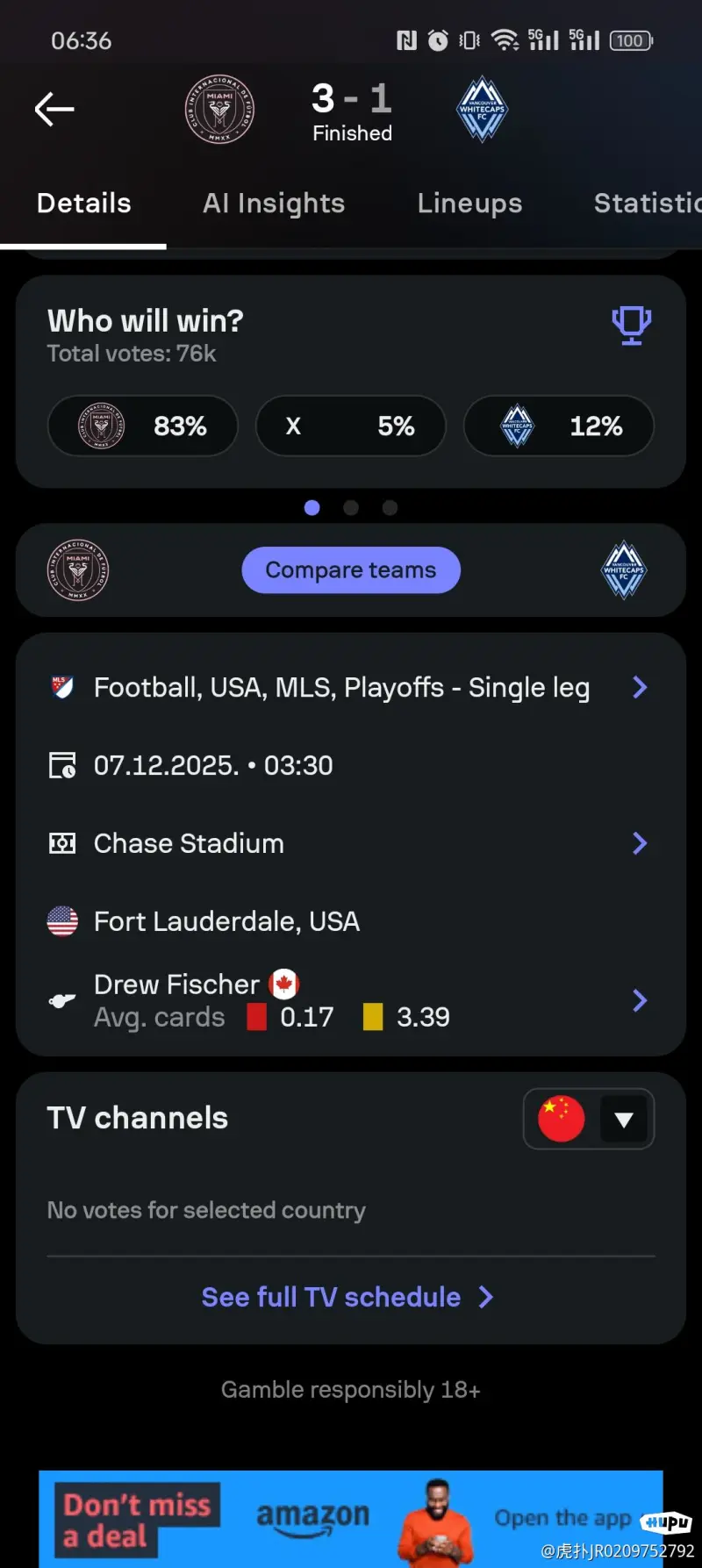The height and width of the screenshot is (1568, 702).
Task: Open See full TV schedule link
Action: coord(348,1297)
